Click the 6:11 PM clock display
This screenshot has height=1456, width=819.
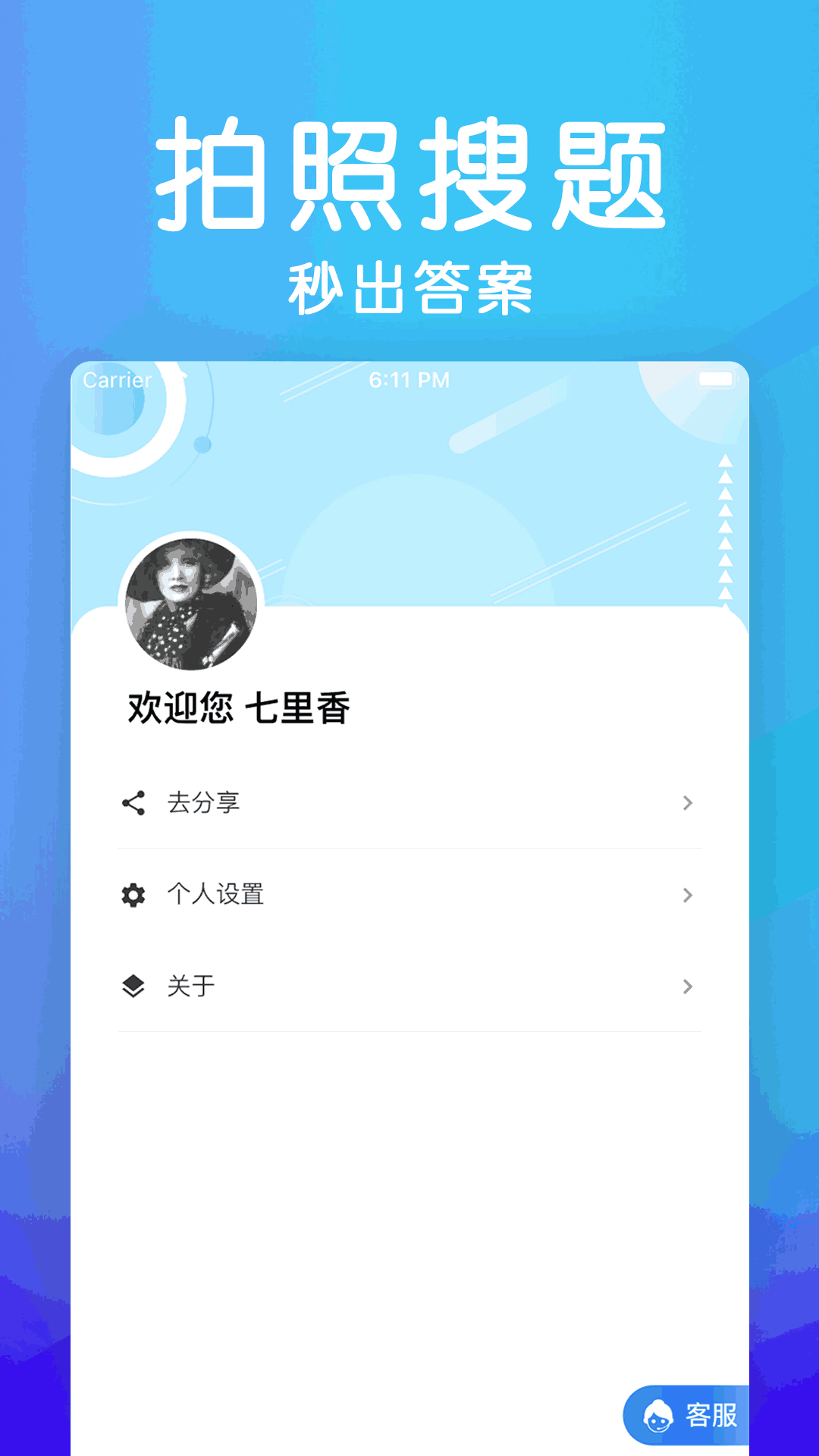click(x=409, y=379)
